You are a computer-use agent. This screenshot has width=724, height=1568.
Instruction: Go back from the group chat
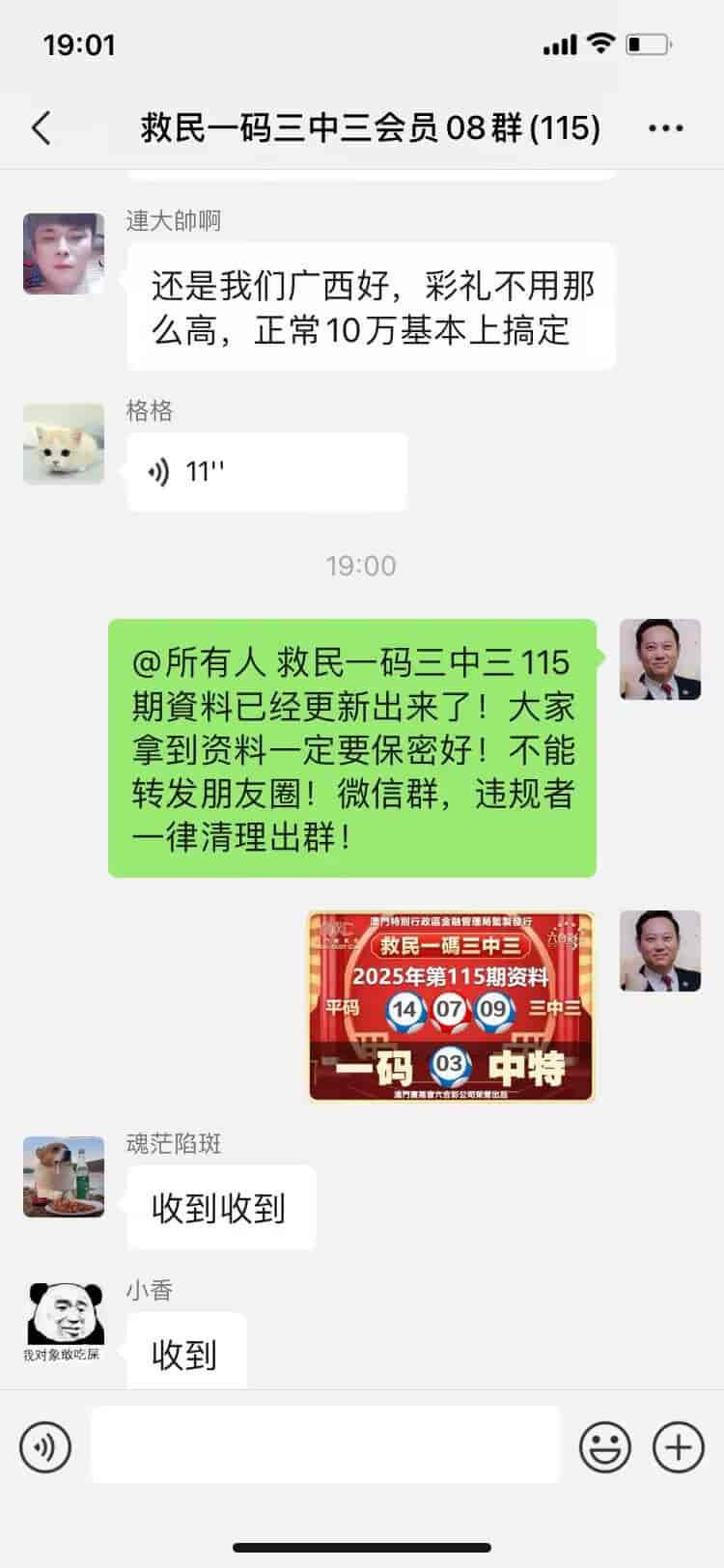(41, 127)
